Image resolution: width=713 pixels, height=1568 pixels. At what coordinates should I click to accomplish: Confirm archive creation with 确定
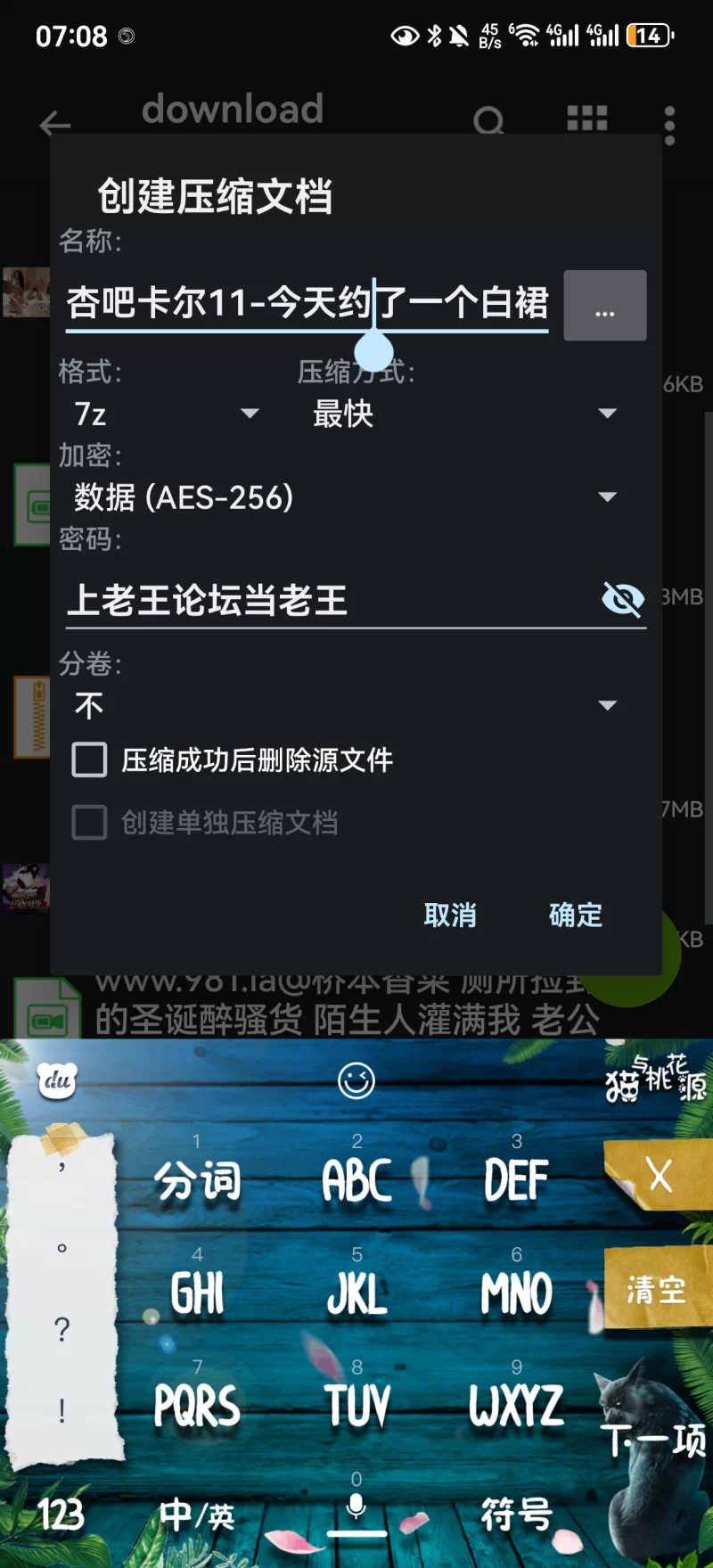(575, 915)
